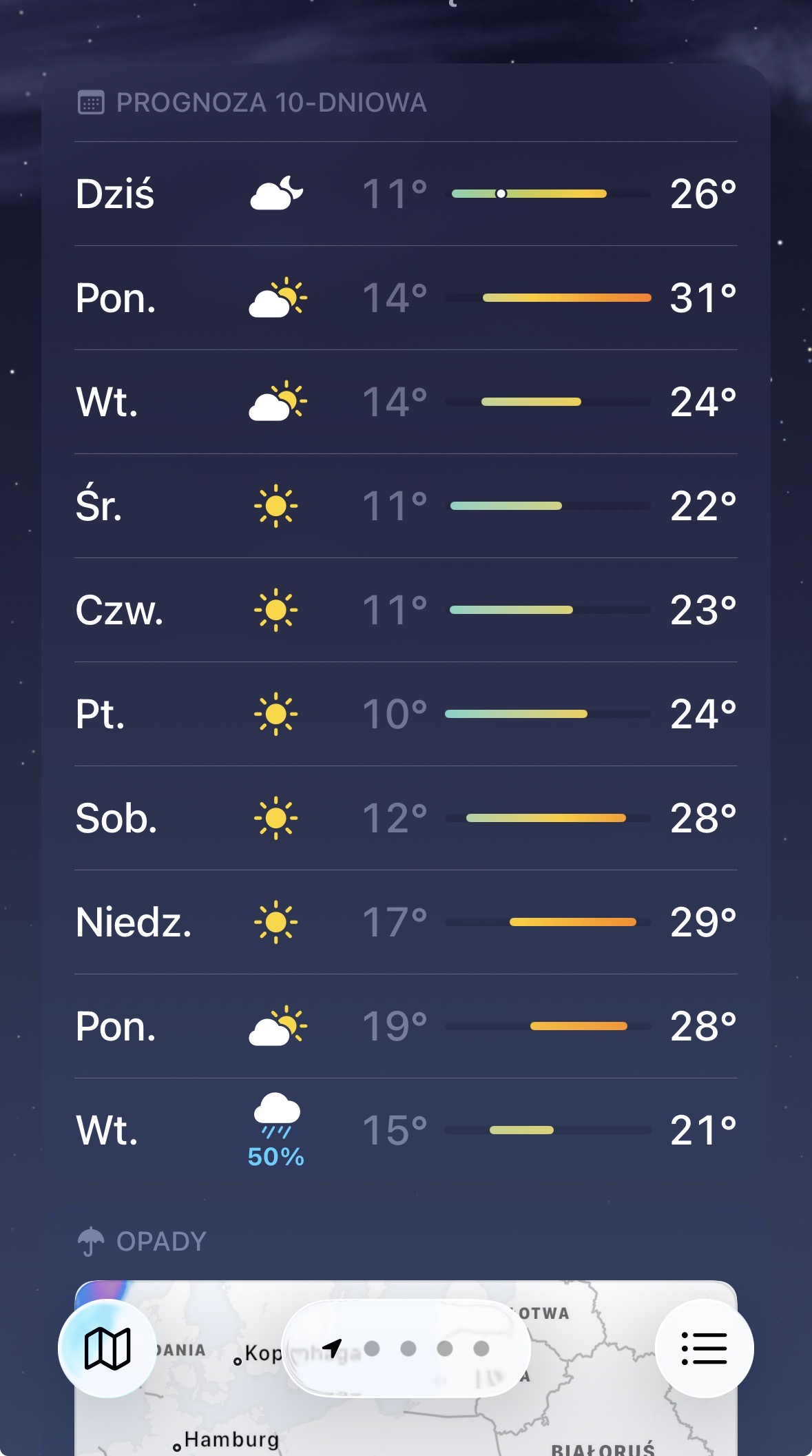This screenshot has width=812, height=1456.
Task: Open today's (Dziś) forecast details
Action: pyautogui.click(x=406, y=194)
